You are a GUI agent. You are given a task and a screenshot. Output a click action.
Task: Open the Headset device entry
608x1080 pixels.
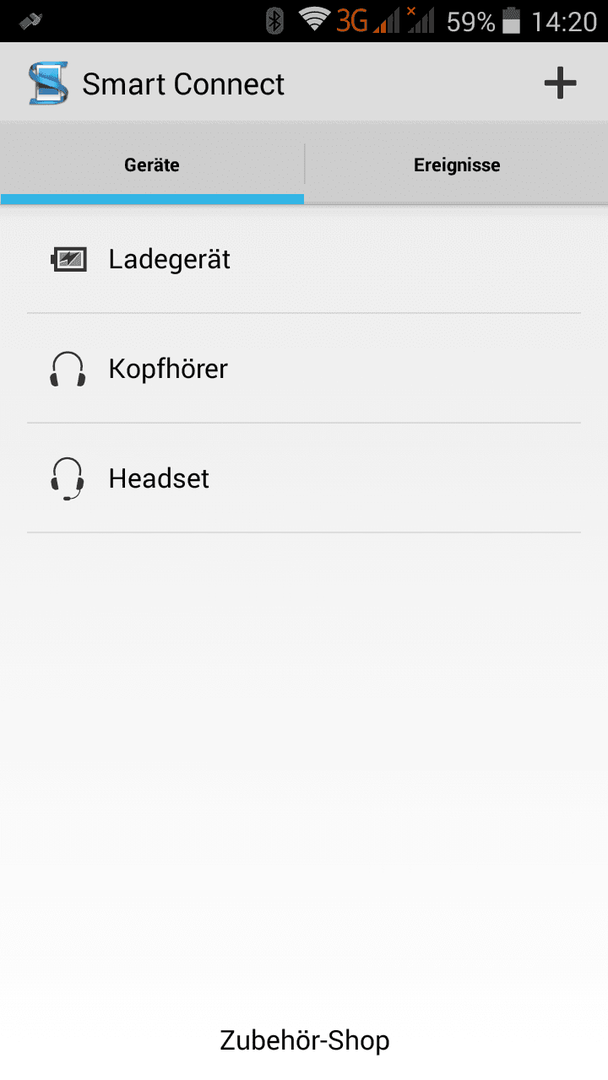(x=304, y=478)
